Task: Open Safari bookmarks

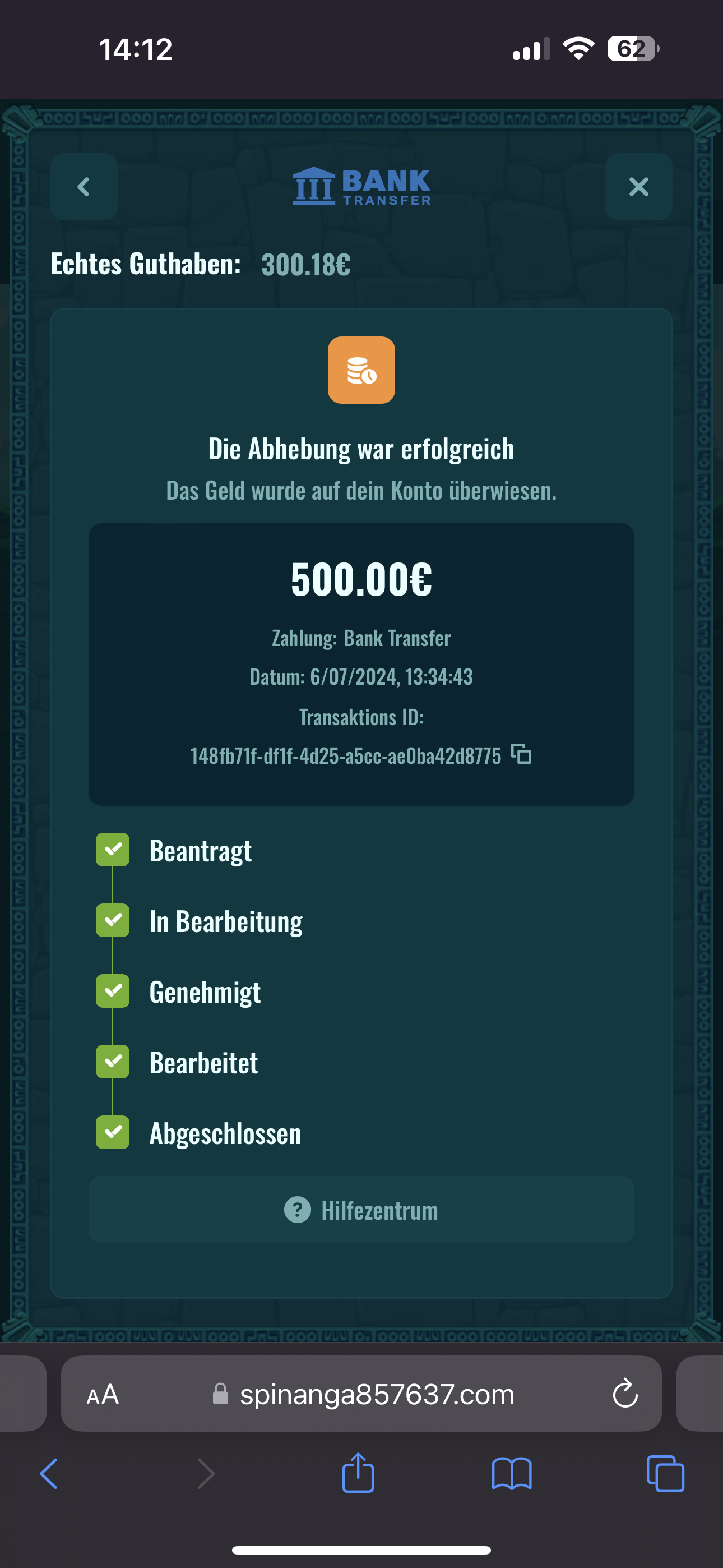Action: coord(512,1474)
